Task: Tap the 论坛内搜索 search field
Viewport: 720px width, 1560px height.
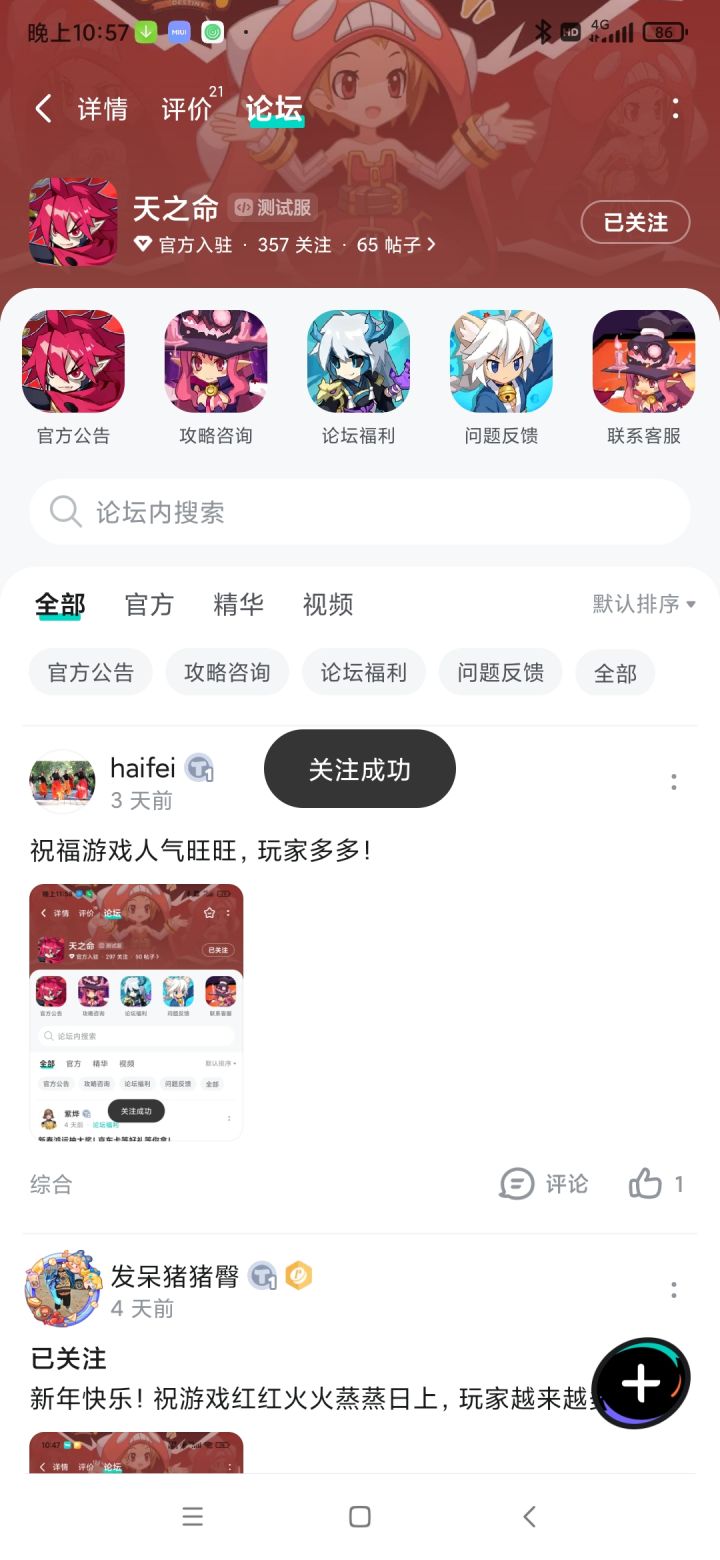Action: (360, 512)
